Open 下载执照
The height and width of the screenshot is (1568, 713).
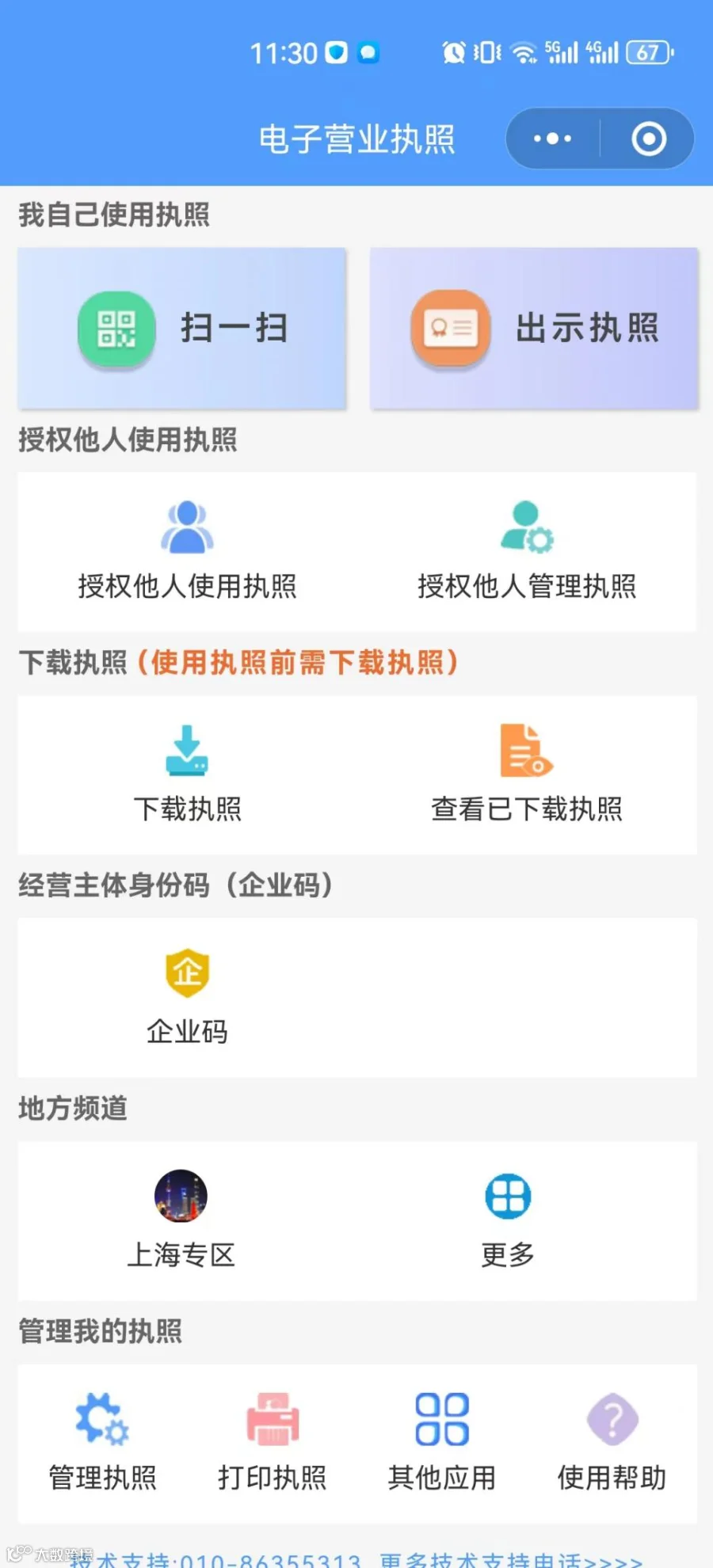[187, 774]
